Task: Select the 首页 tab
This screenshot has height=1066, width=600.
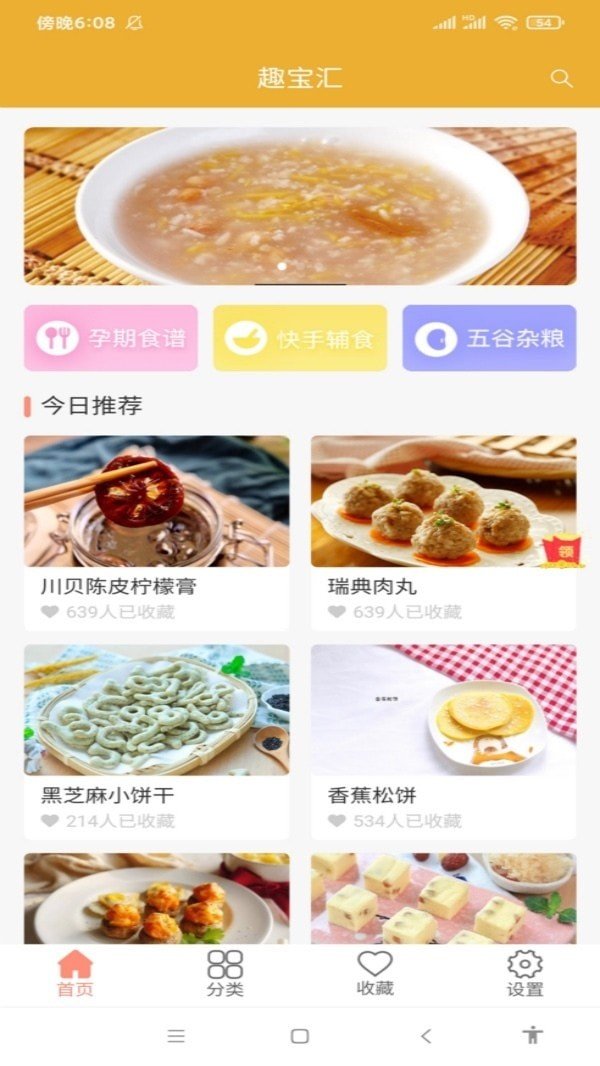Action: click(x=75, y=974)
